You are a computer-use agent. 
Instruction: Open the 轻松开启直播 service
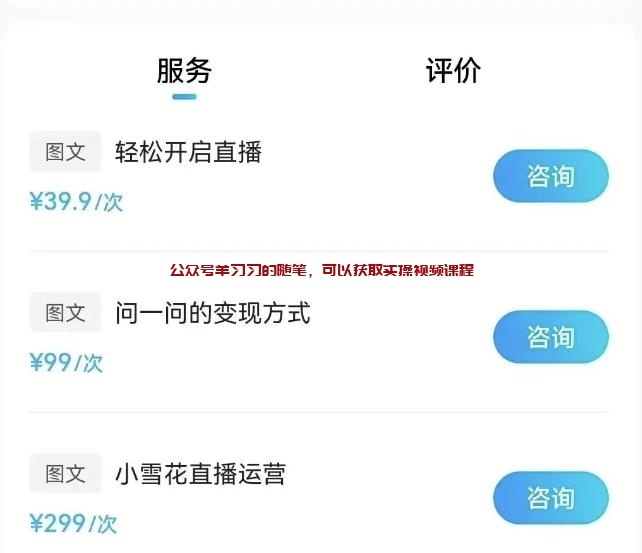(188, 152)
